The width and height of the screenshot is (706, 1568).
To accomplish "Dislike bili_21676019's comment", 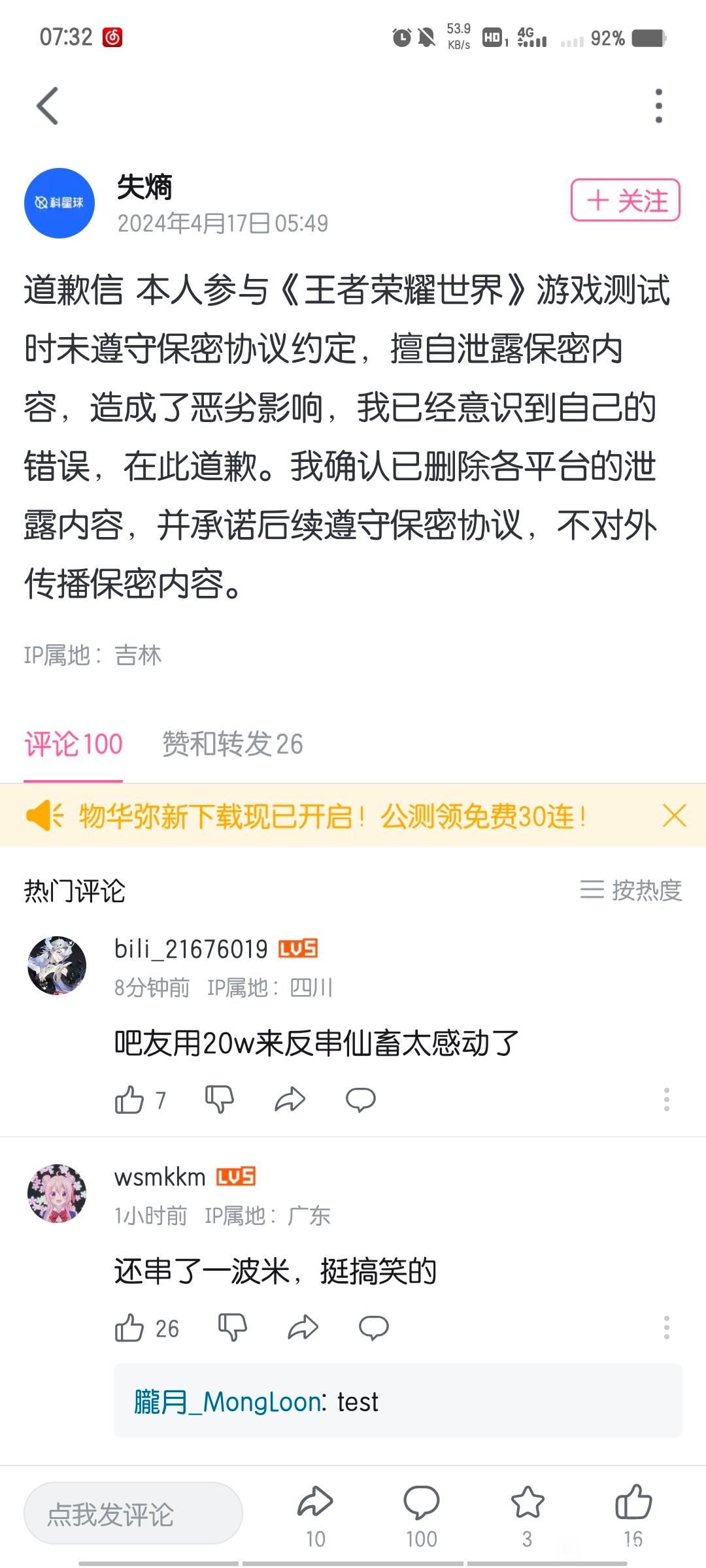I will point(219,1100).
